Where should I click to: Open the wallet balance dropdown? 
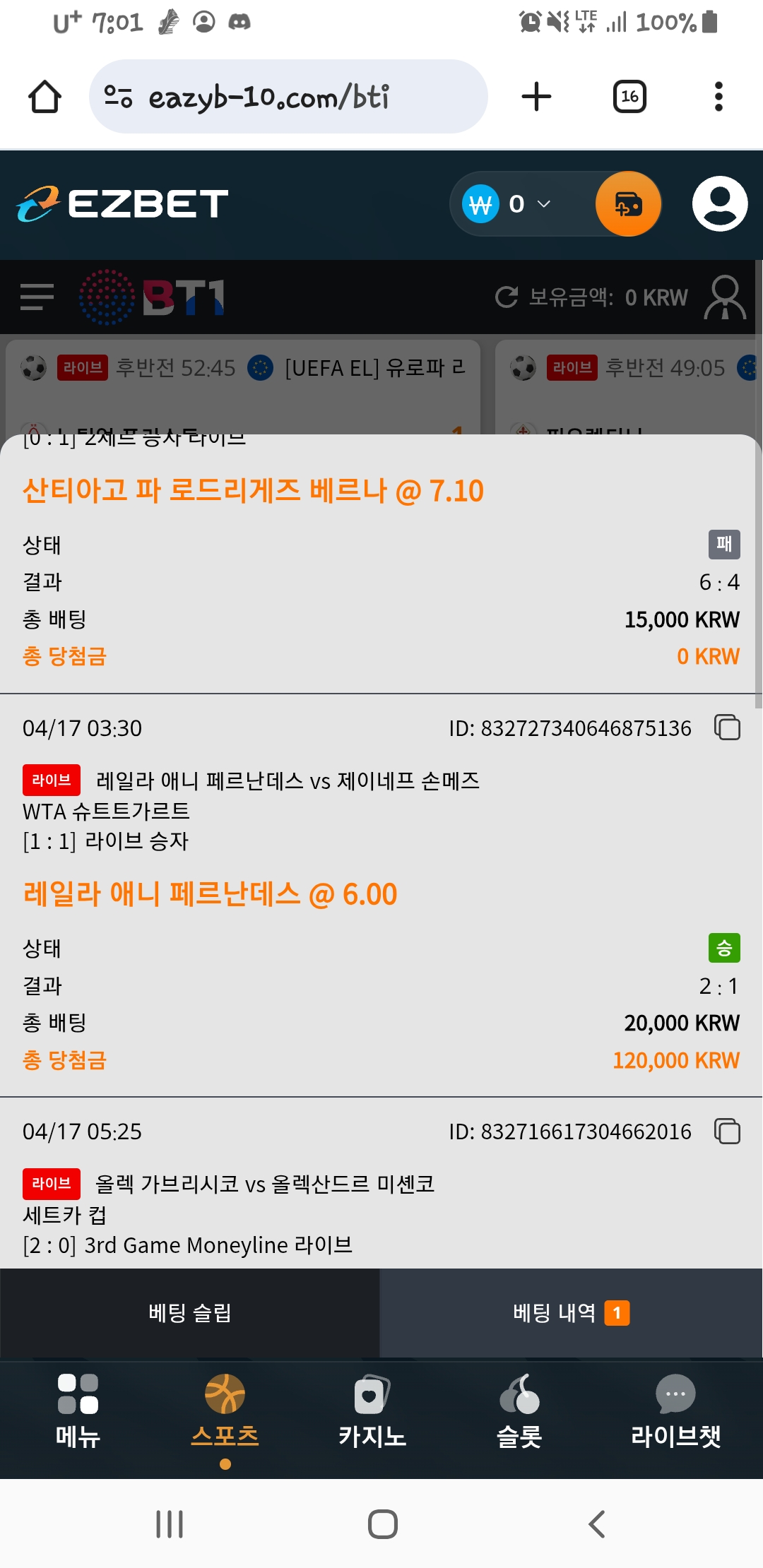[x=542, y=204]
